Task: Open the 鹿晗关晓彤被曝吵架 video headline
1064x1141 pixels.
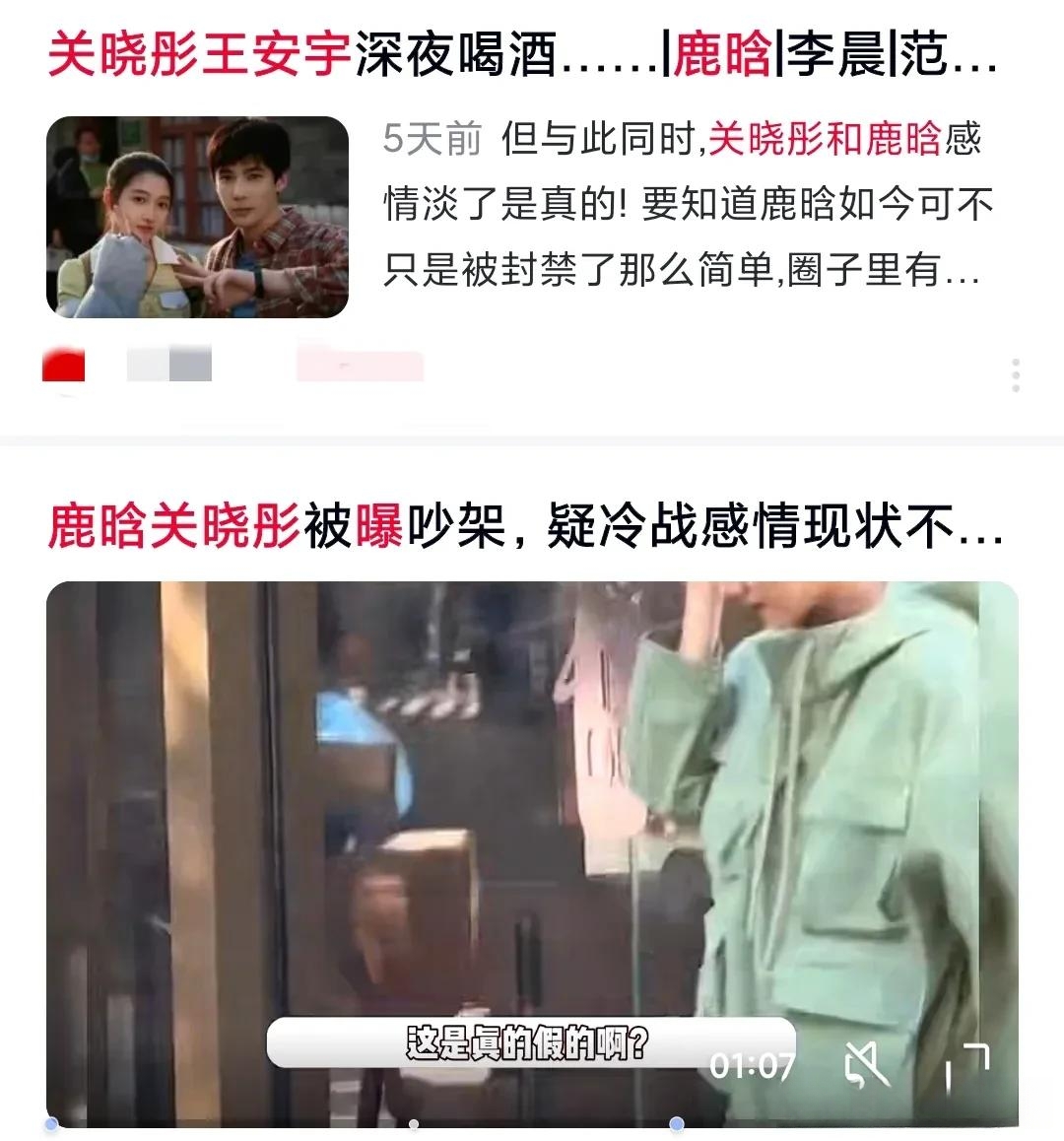Action: (x=526, y=525)
